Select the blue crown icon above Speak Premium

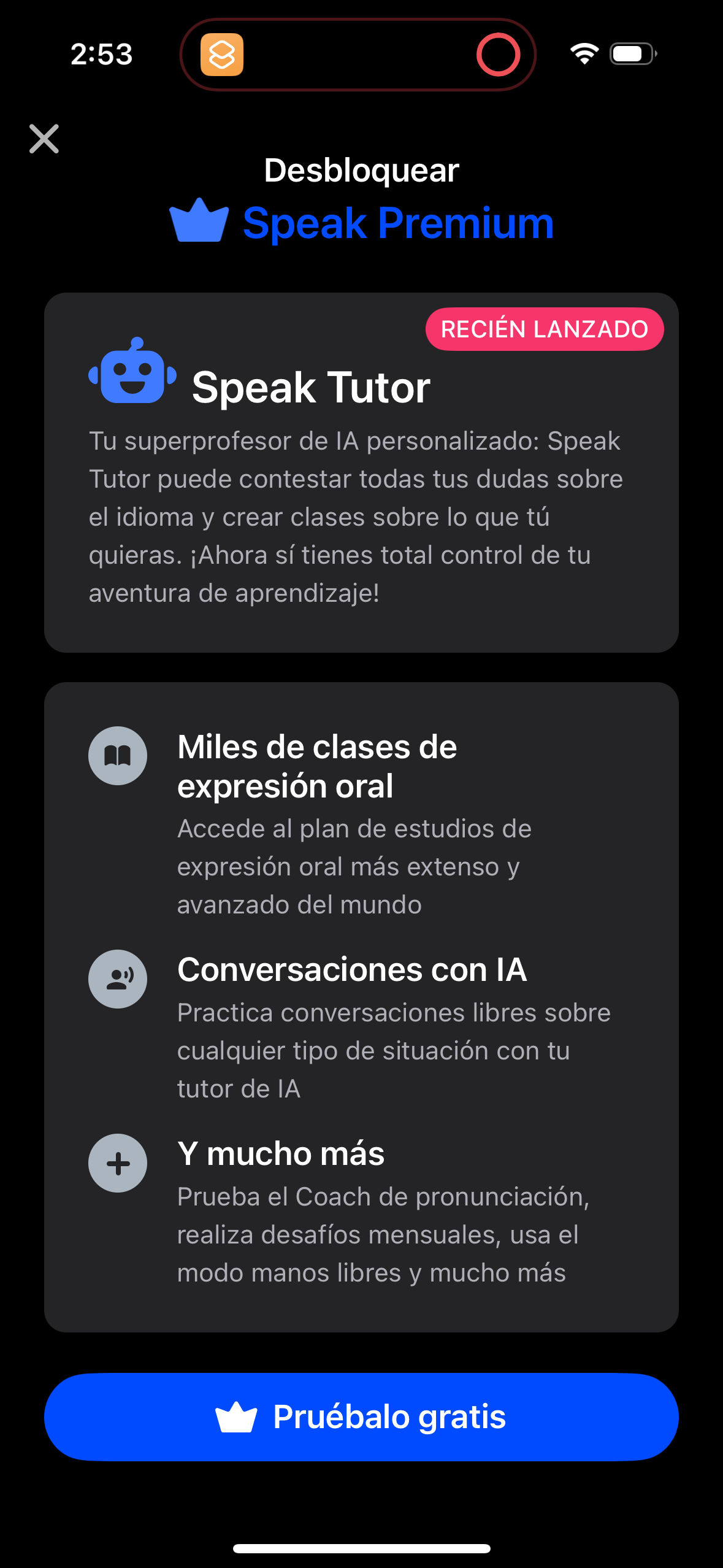(199, 221)
